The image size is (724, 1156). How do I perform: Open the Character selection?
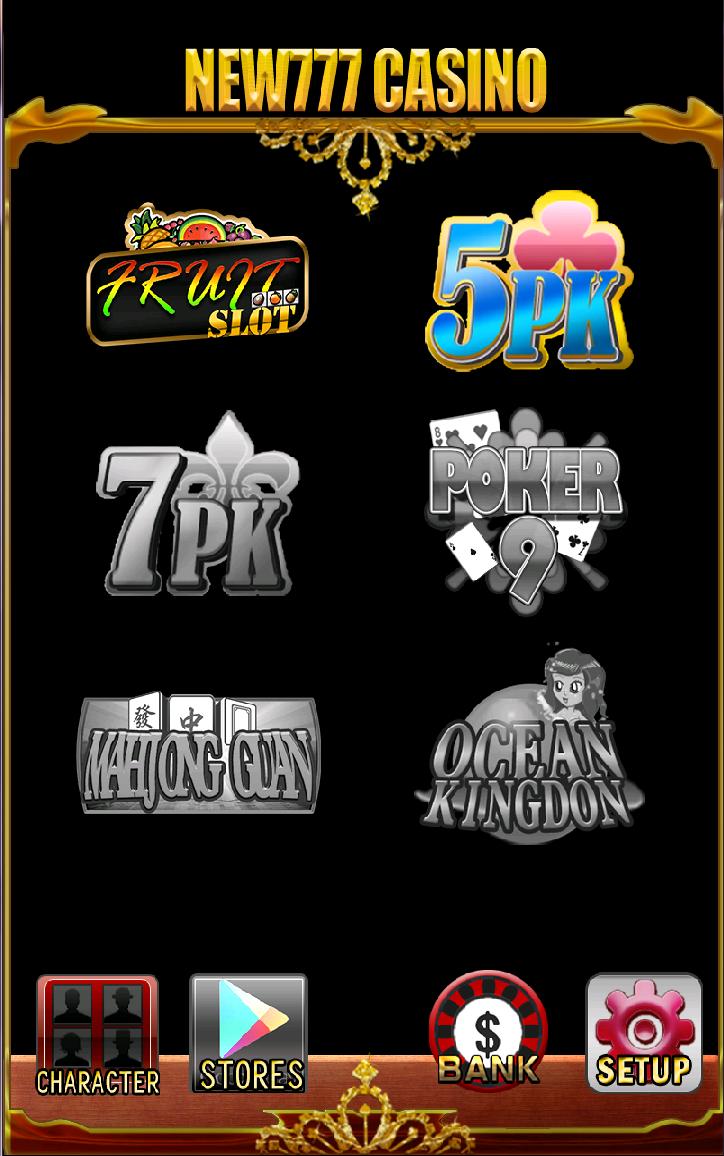[x=97, y=1035]
